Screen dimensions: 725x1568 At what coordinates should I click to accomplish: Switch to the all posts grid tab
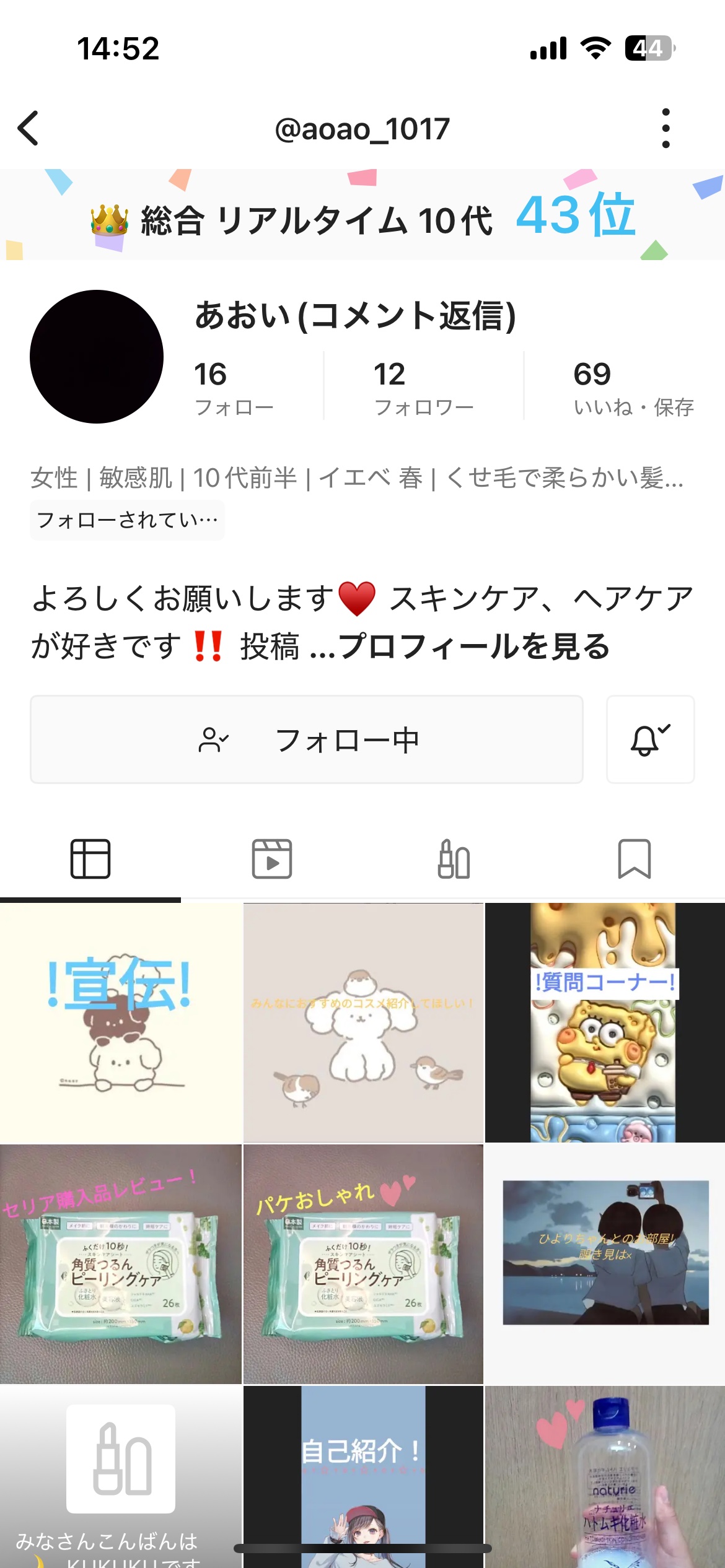pos(90,859)
